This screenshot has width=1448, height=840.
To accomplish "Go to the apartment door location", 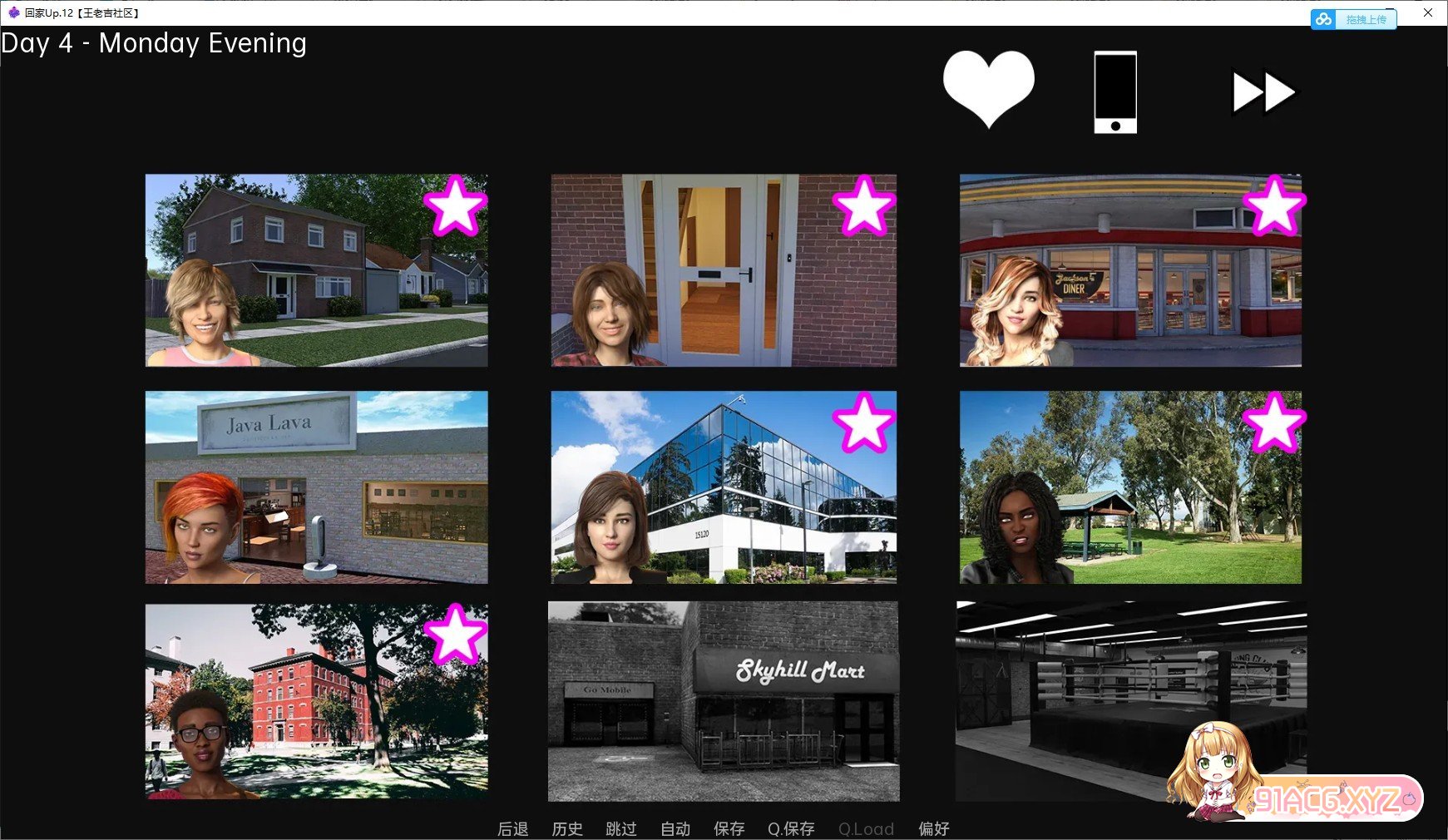I will [724, 270].
